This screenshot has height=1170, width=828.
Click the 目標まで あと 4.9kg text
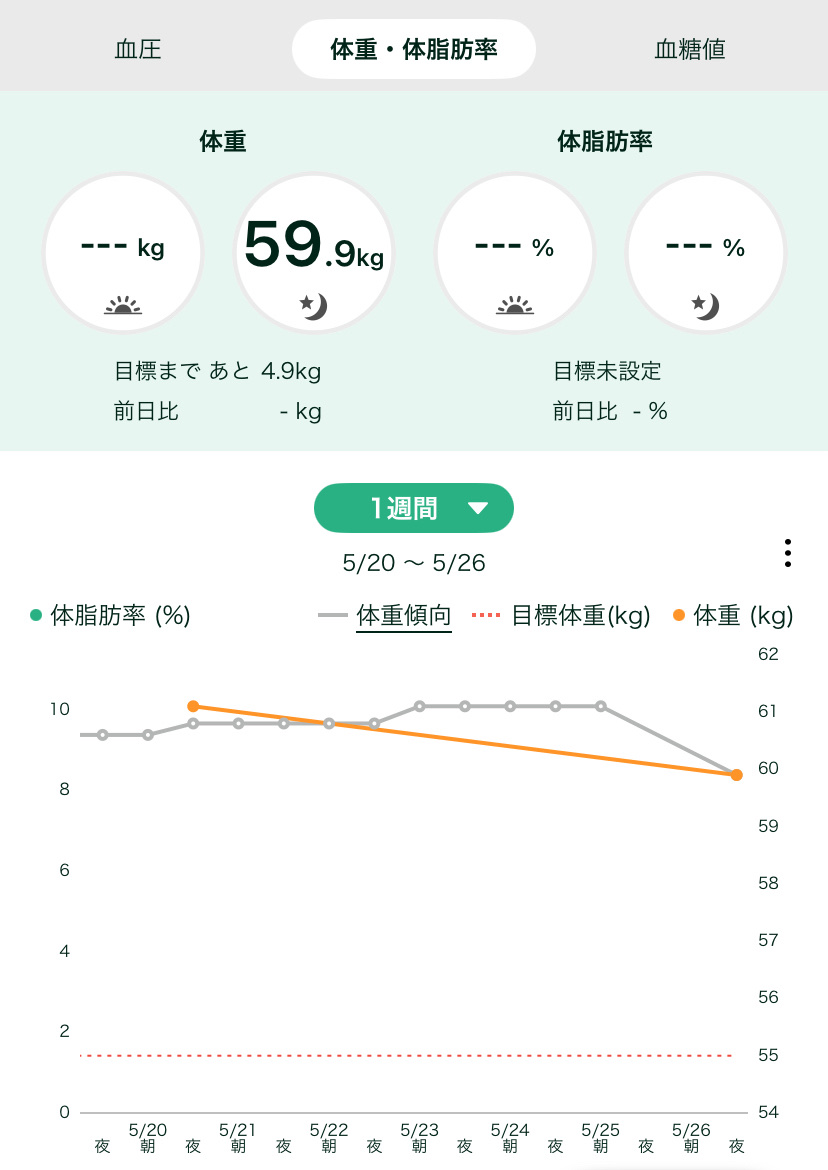[x=222, y=371]
